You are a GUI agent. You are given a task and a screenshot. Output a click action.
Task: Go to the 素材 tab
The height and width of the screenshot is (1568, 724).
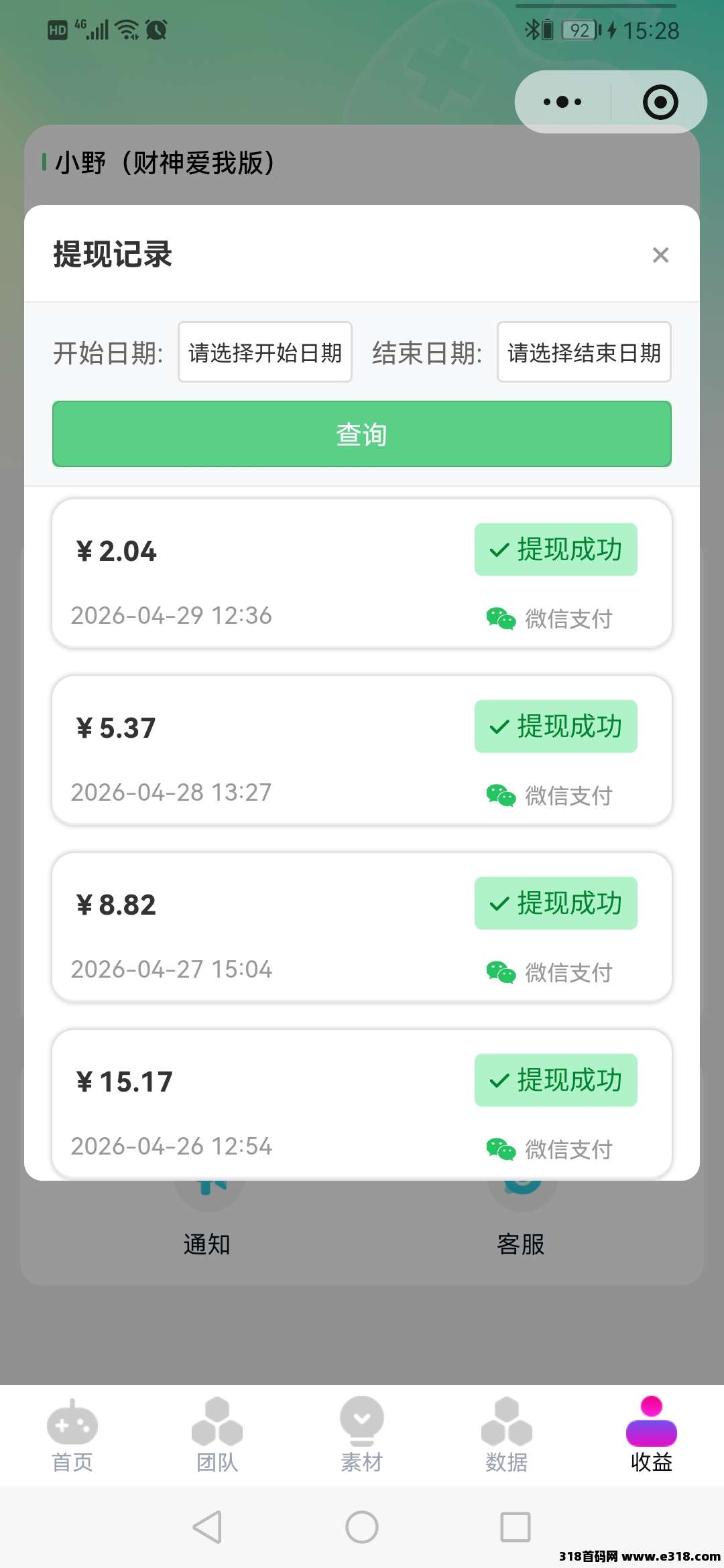coord(362,1435)
